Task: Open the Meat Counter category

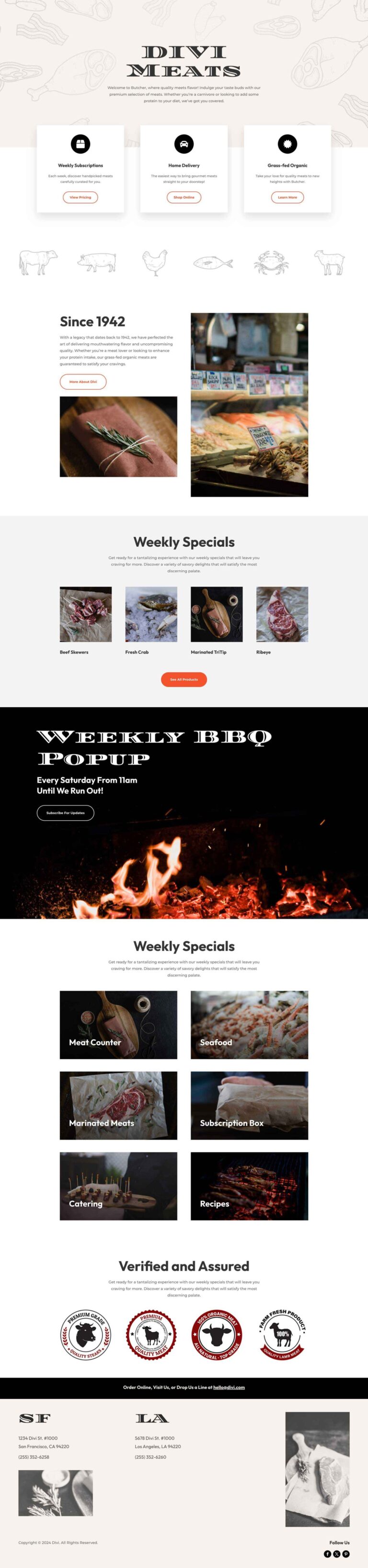Action: (x=118, y=1025)
